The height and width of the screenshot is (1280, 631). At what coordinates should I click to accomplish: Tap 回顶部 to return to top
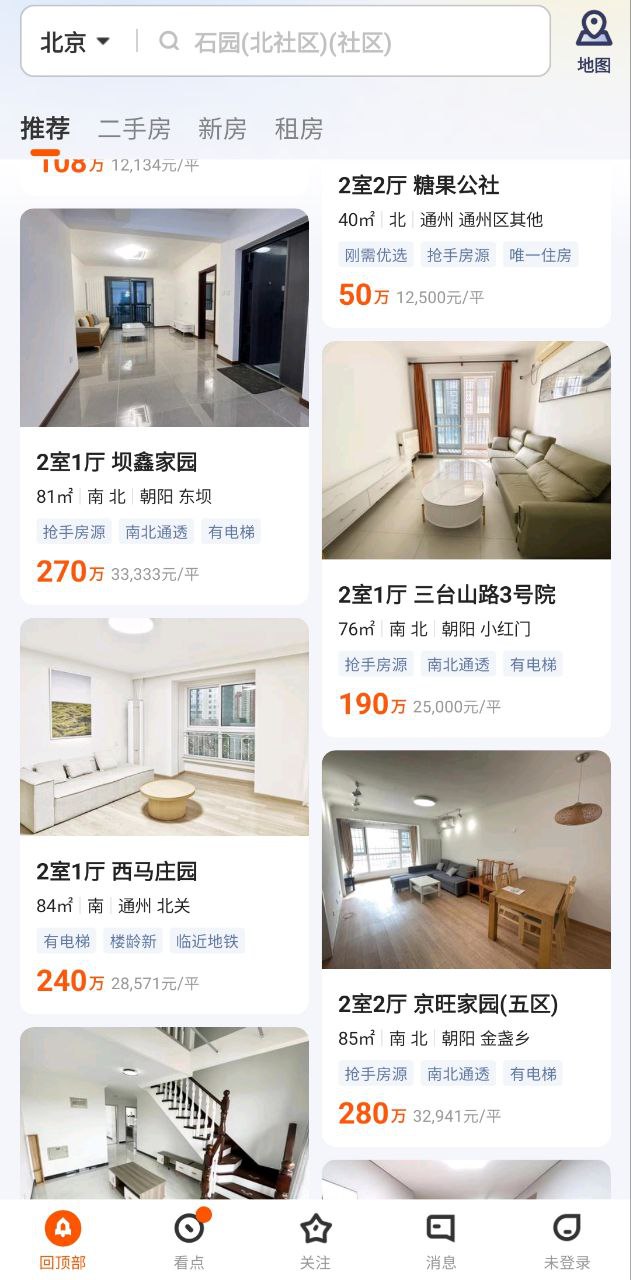point(63,1240)
